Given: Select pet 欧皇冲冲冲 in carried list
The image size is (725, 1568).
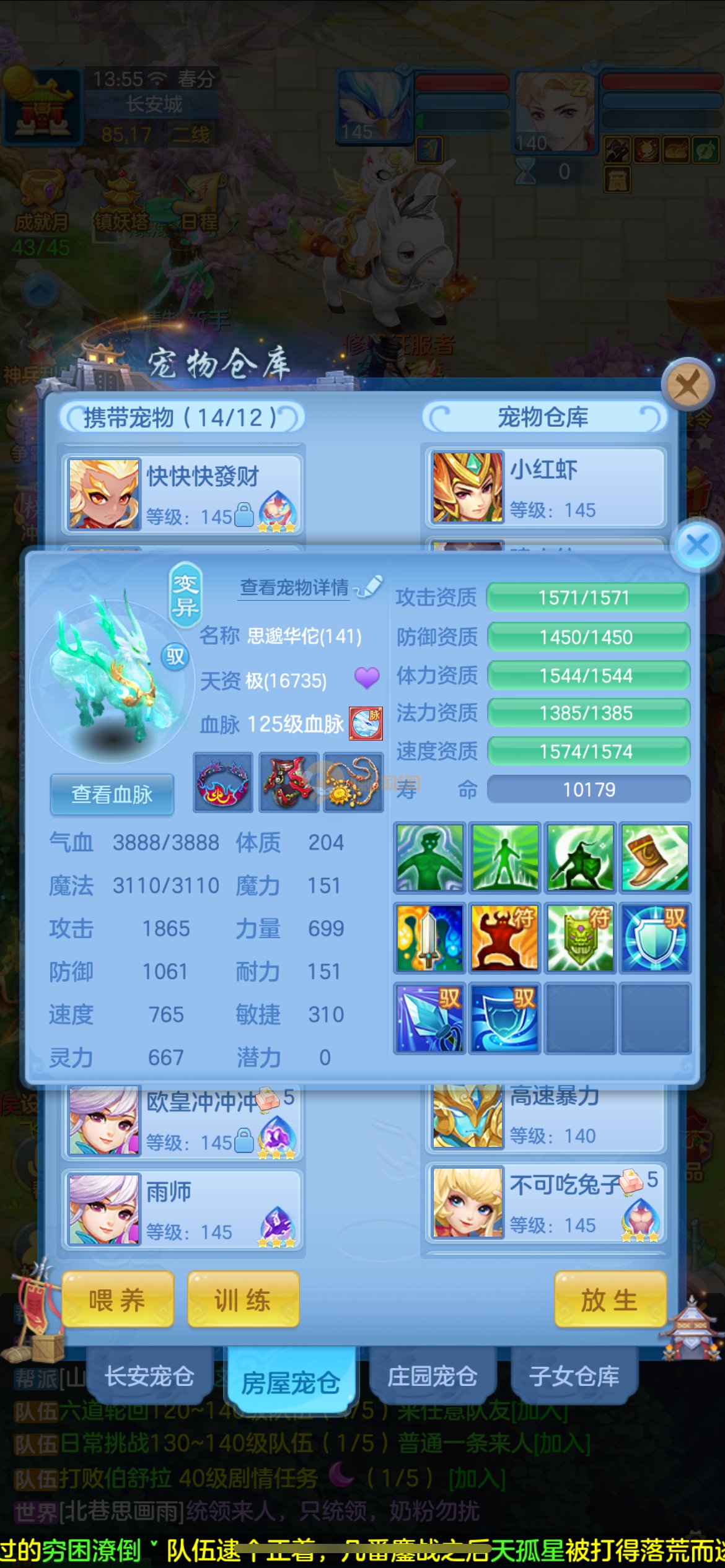Looking at the screenshot, I should pos(182,1121).
